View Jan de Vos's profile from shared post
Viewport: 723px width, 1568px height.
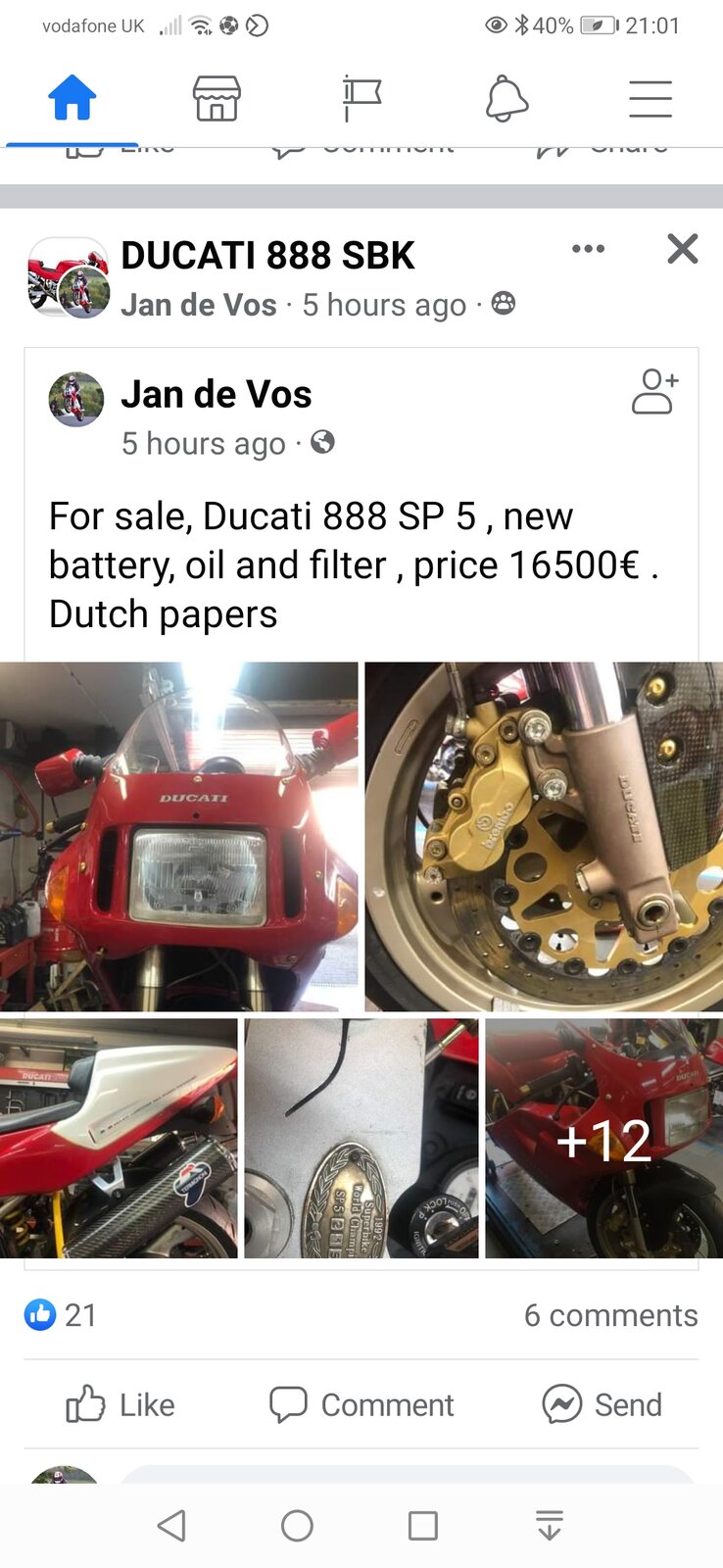pos(216,395)
